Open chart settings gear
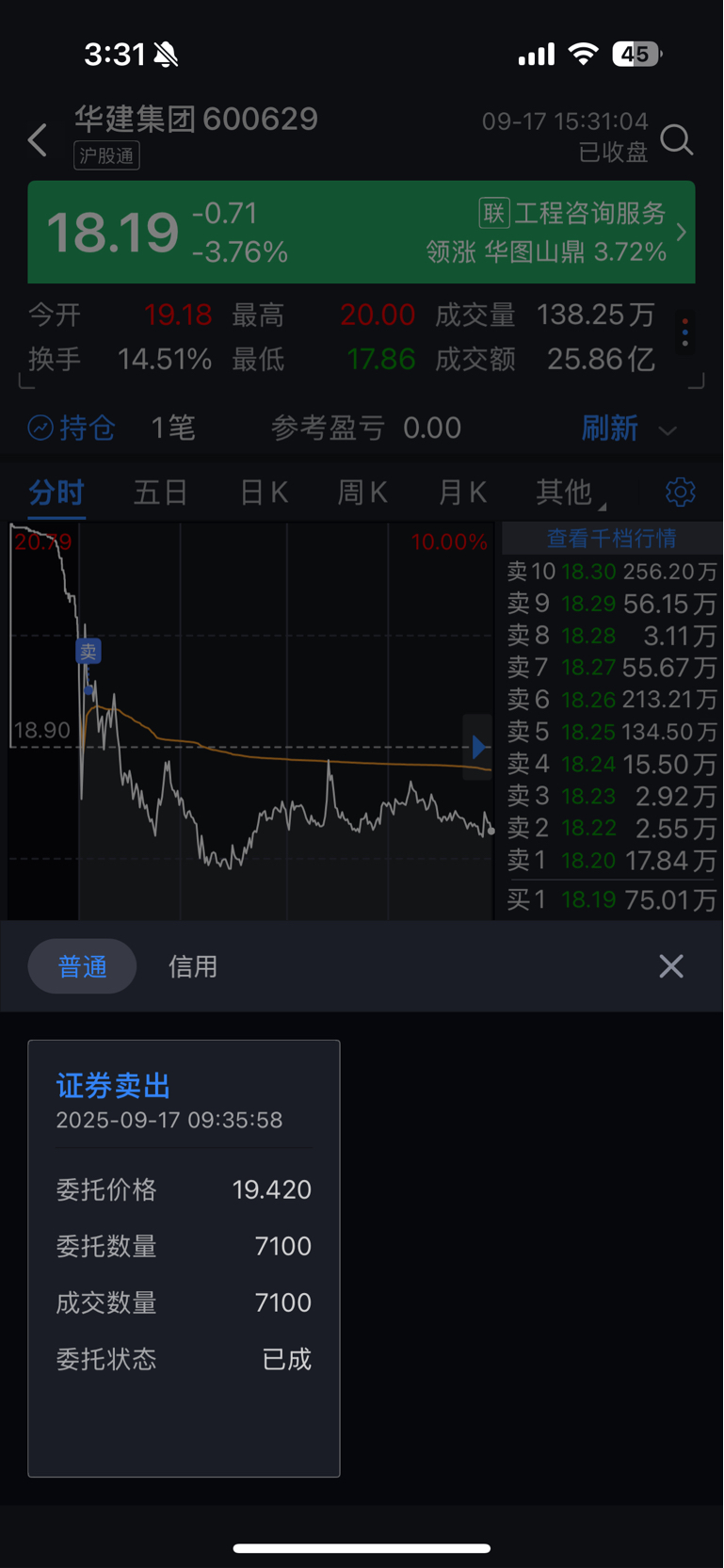 coord(680,492)
